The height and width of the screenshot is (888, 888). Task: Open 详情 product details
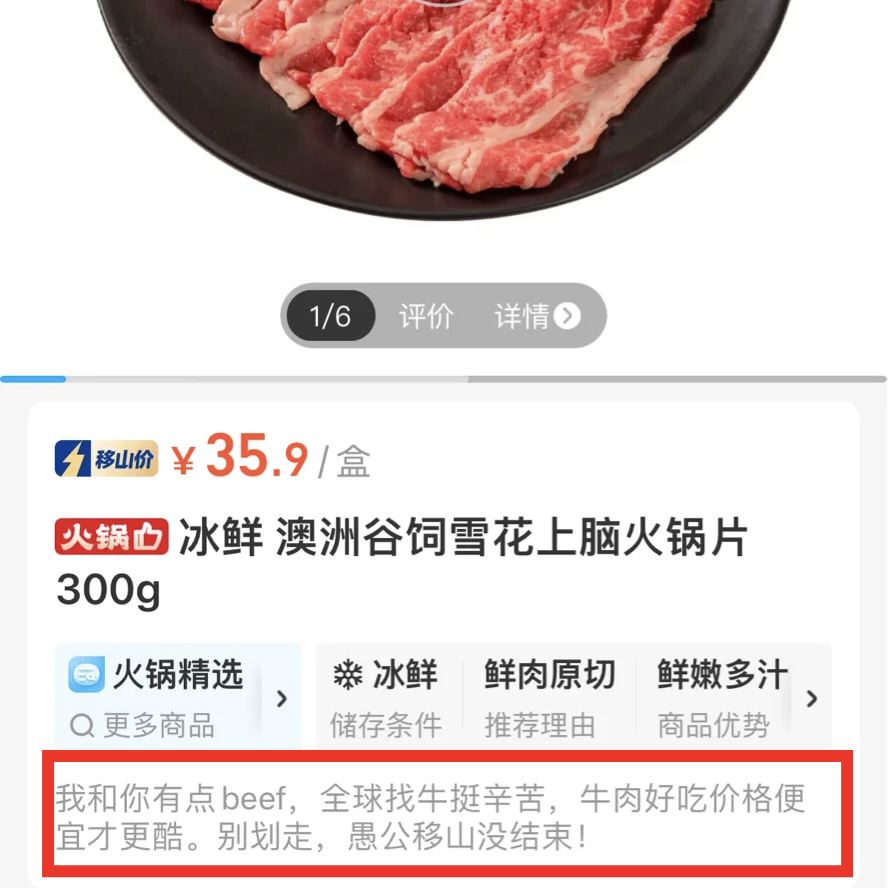(x=537, y=317)
